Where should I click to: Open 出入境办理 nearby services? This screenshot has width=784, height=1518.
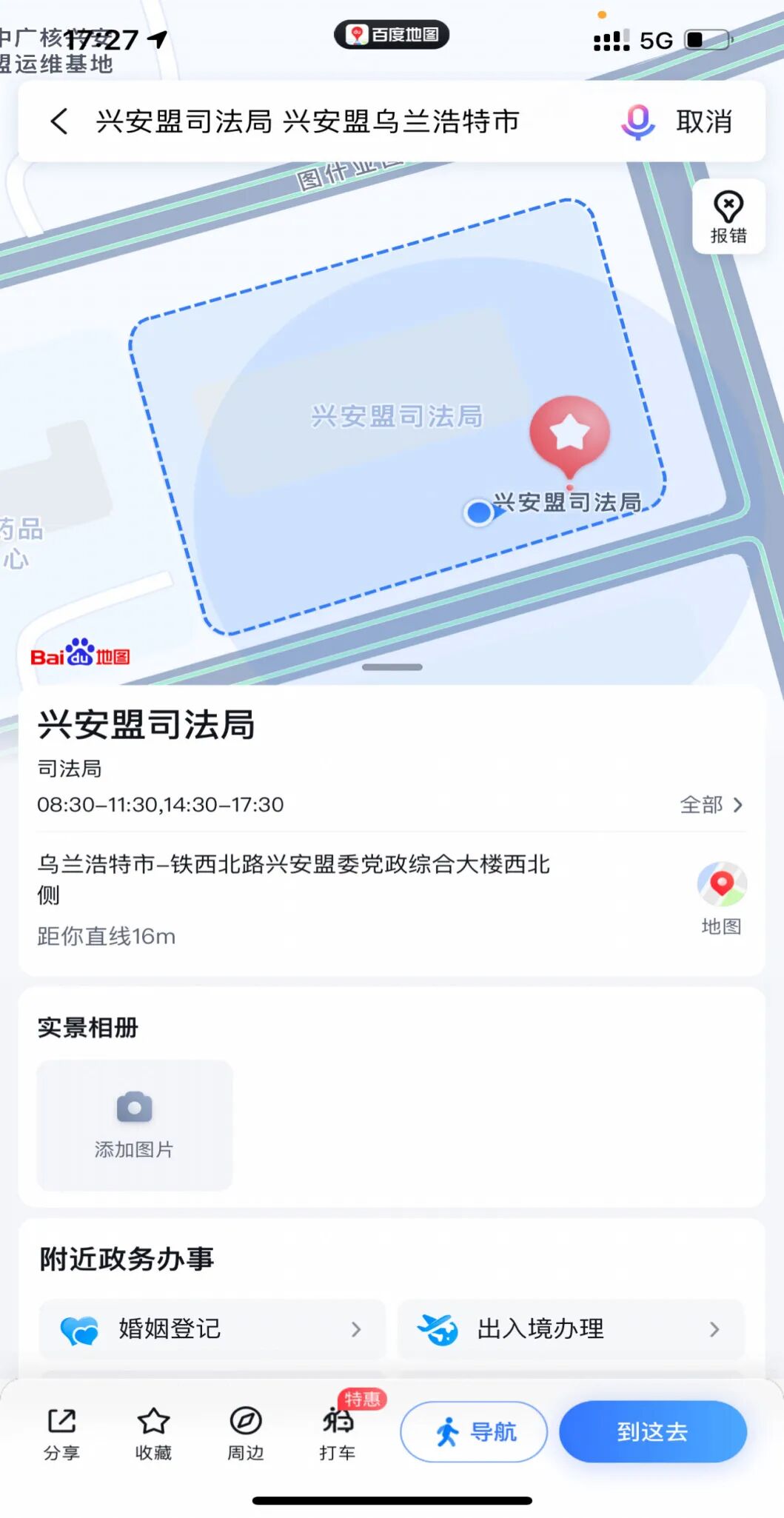point(571,1329)
